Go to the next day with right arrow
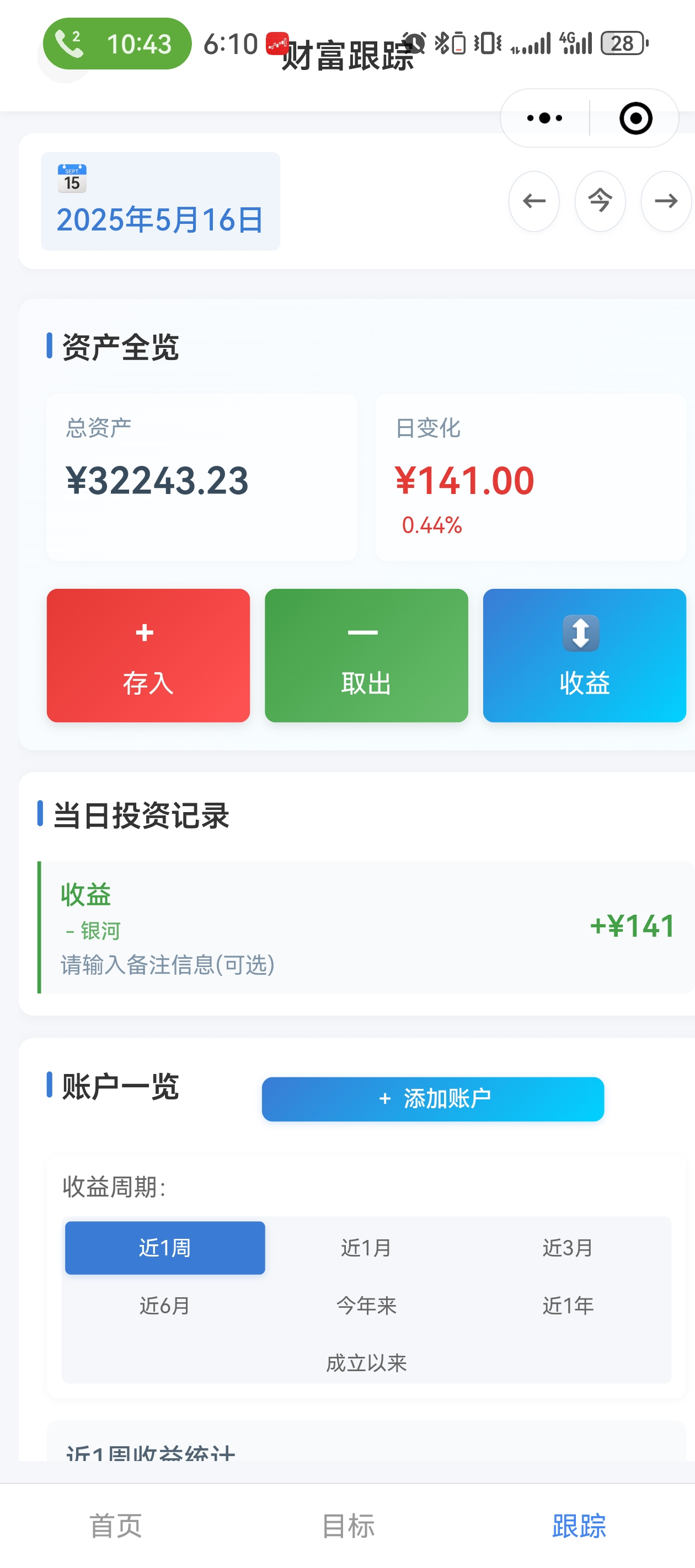 [666, 201]
